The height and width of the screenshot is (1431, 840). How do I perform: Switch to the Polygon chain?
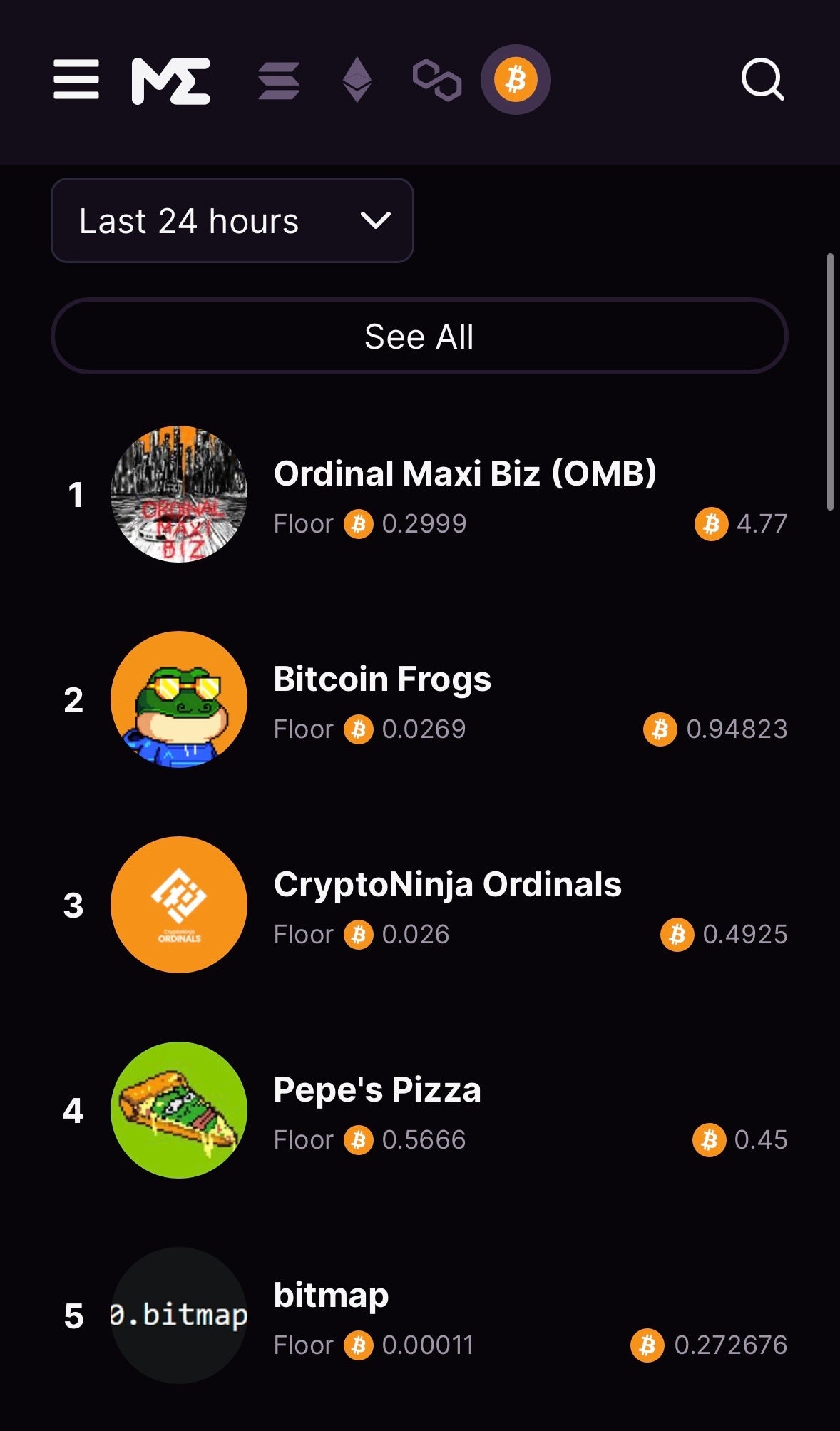click(436, 80)
